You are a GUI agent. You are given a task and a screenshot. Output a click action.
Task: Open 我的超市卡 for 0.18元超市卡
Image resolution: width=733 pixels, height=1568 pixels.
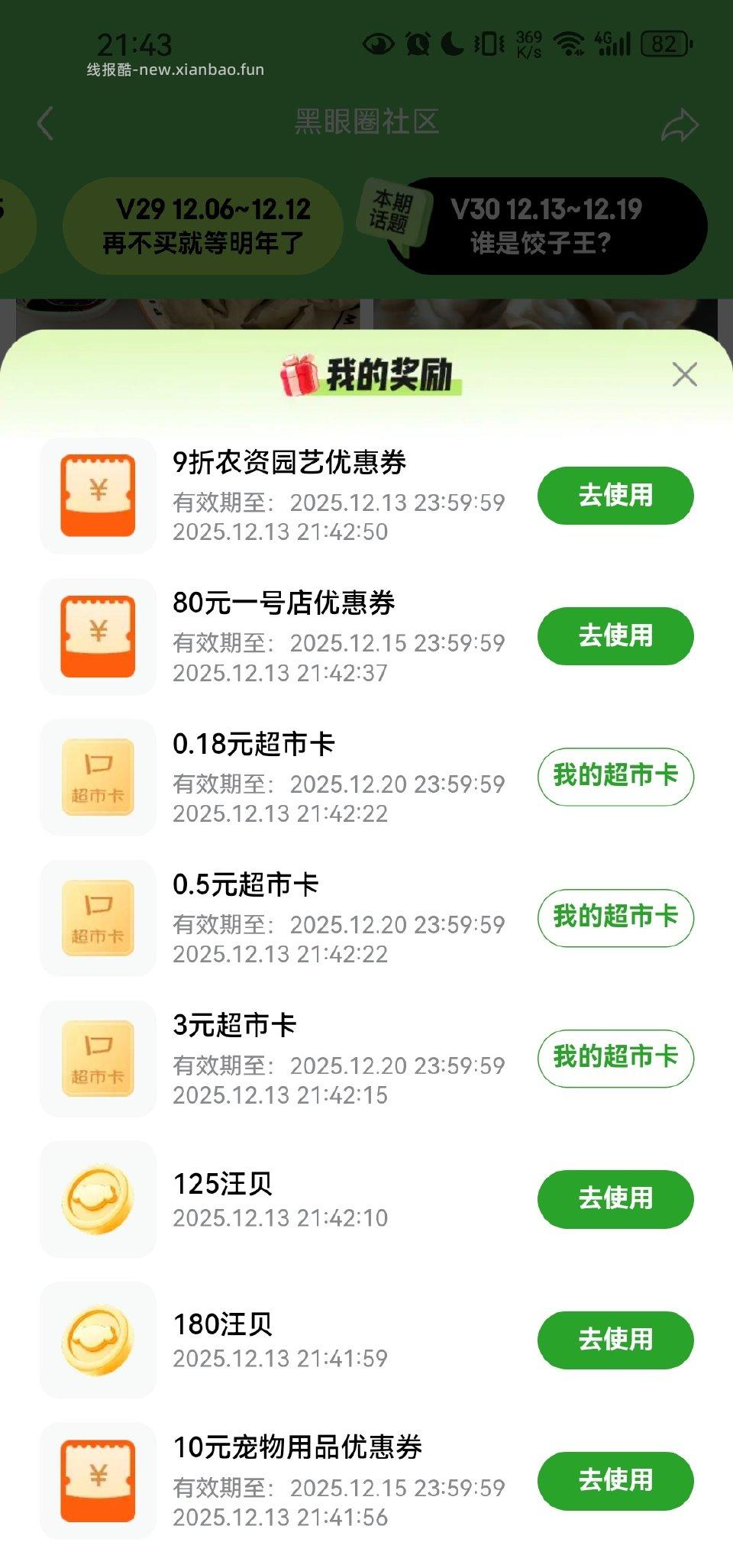615,776
